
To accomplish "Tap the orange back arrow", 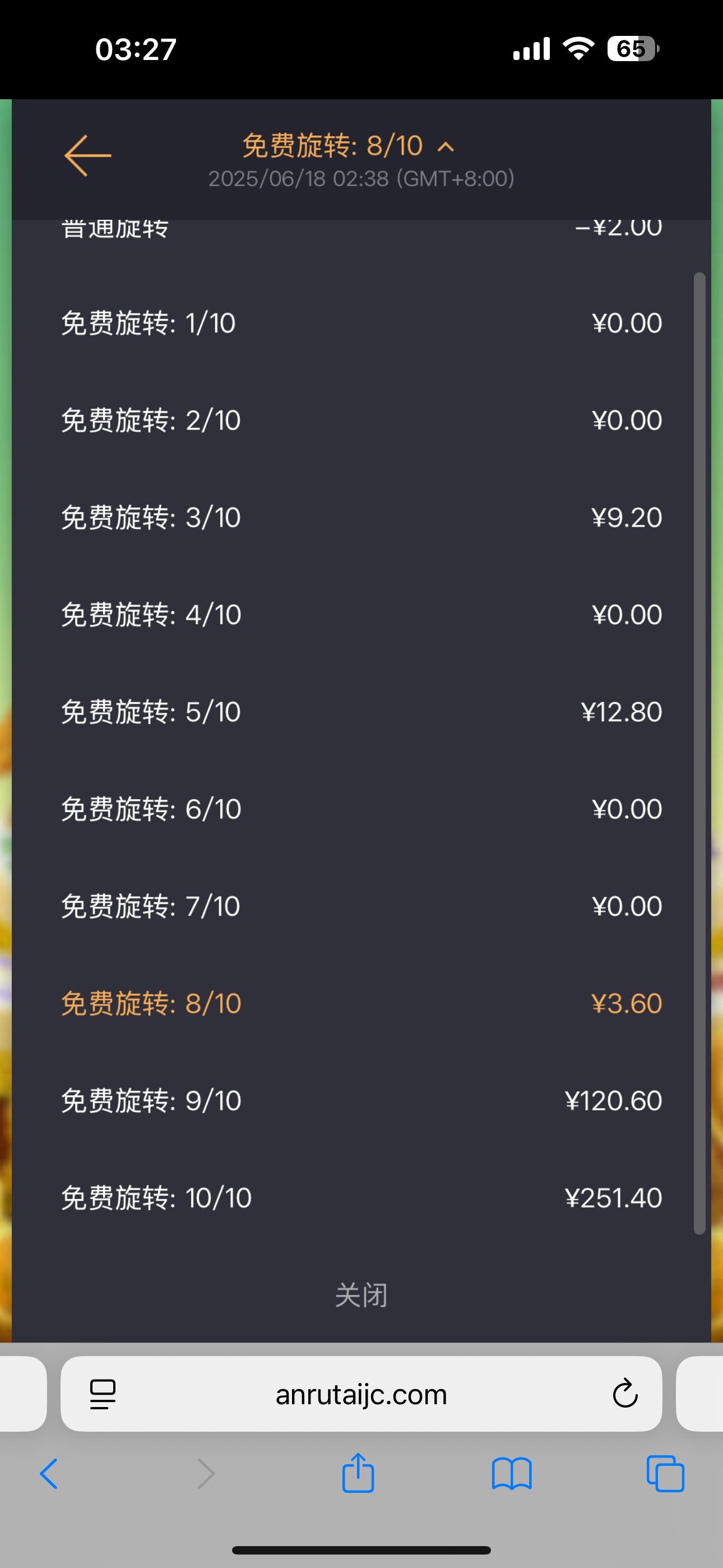I will (x=87, y=156).
